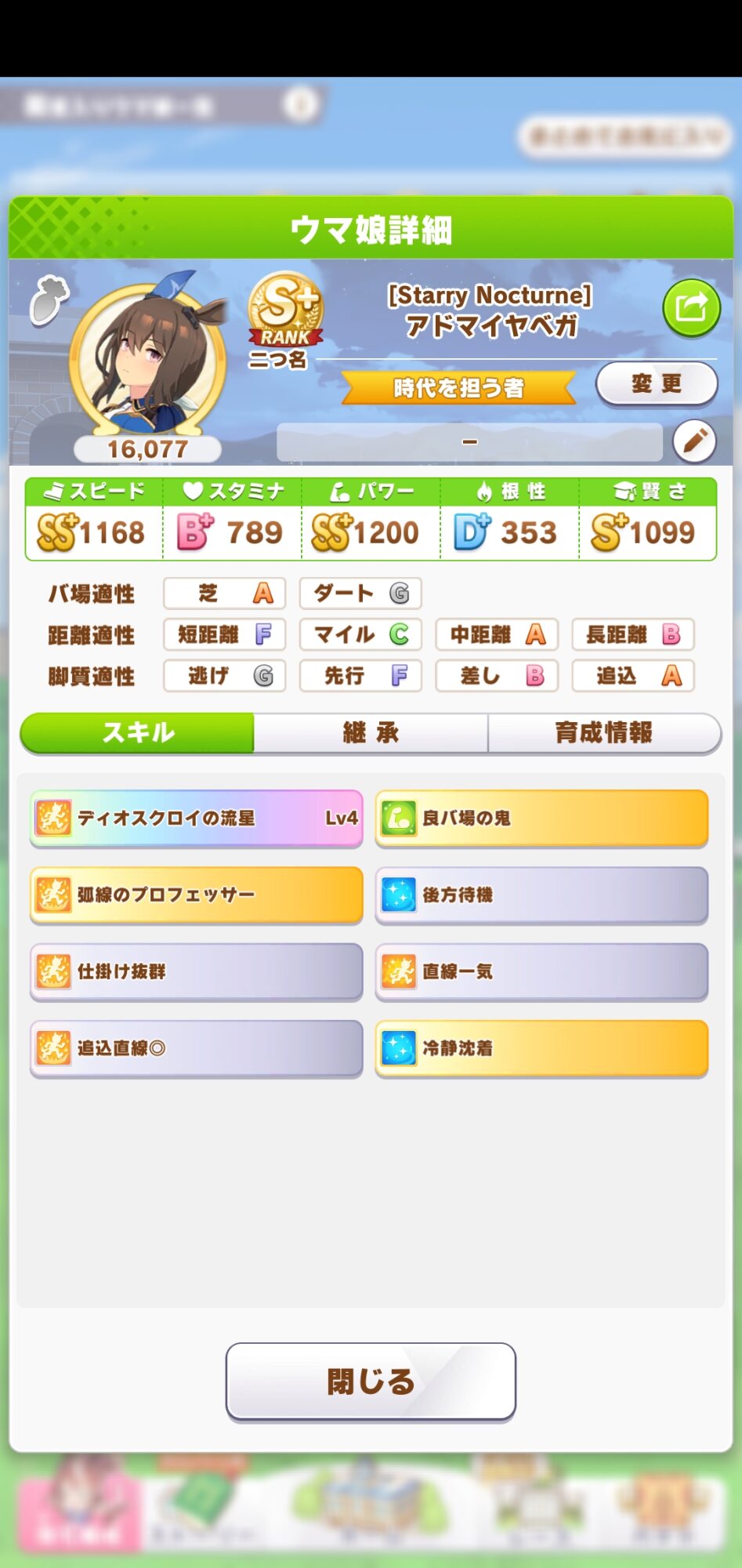The width and height of the screenshot is (742, 1568).
Task: Edit the memo with the pencil icon
Action: tap(694, 441)
